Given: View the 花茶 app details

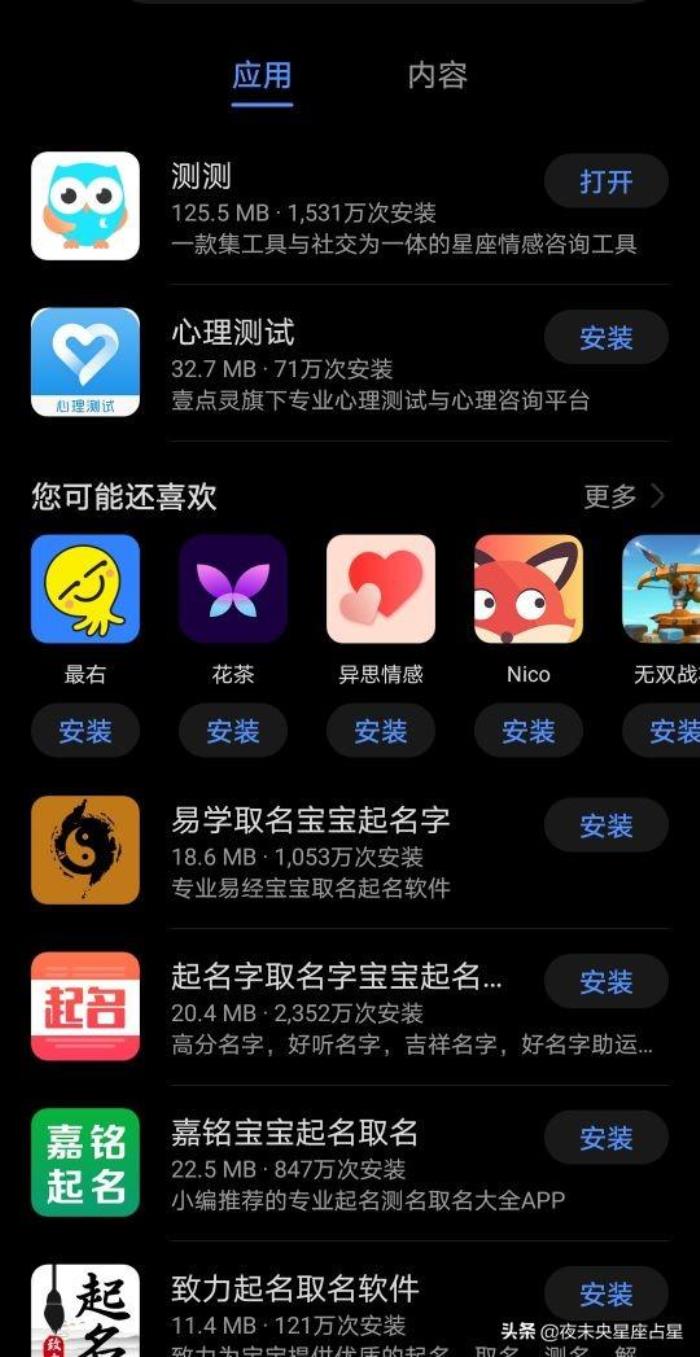Looking at the screenshot, I should coord(233,589).
